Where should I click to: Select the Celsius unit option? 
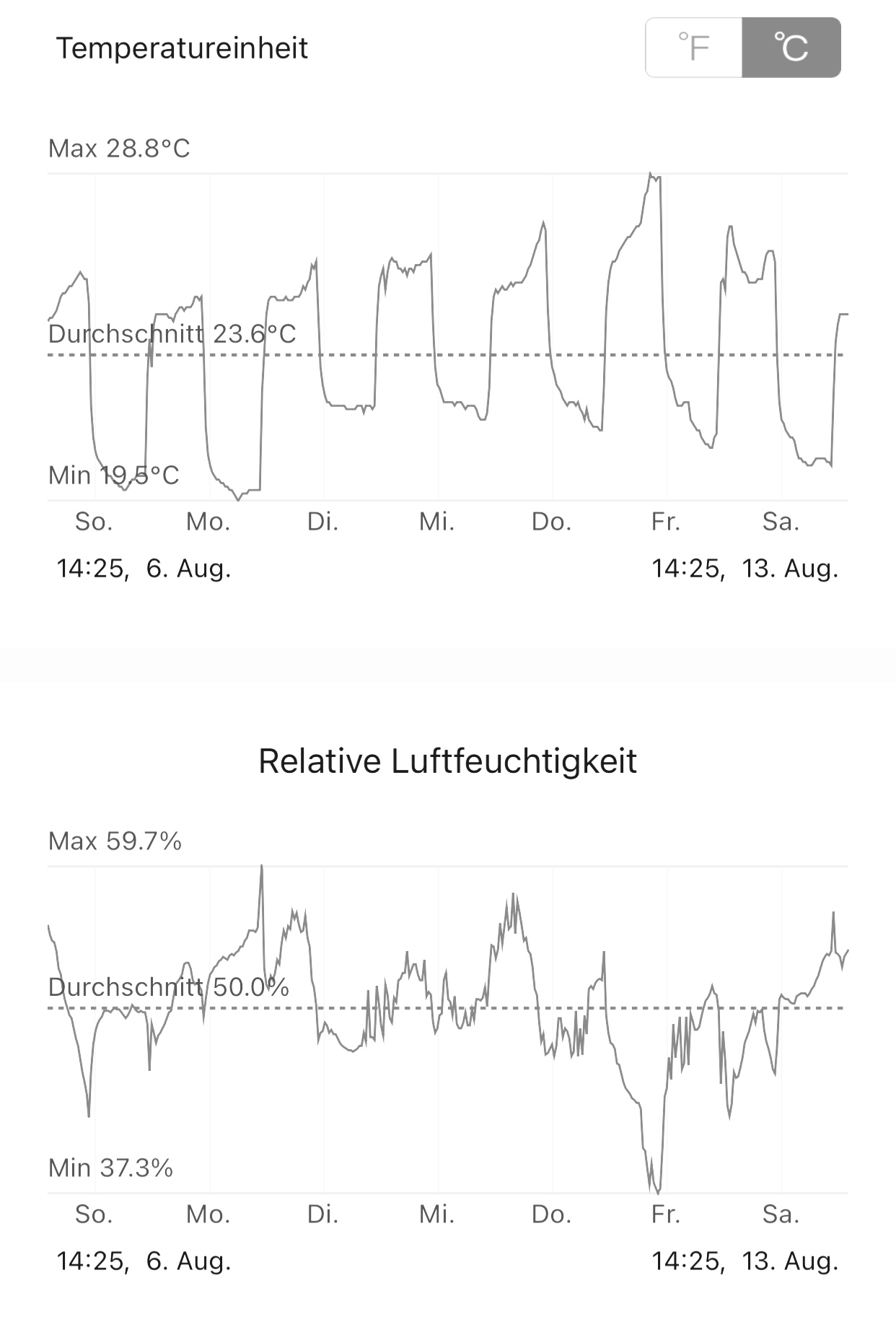(791, 48)
